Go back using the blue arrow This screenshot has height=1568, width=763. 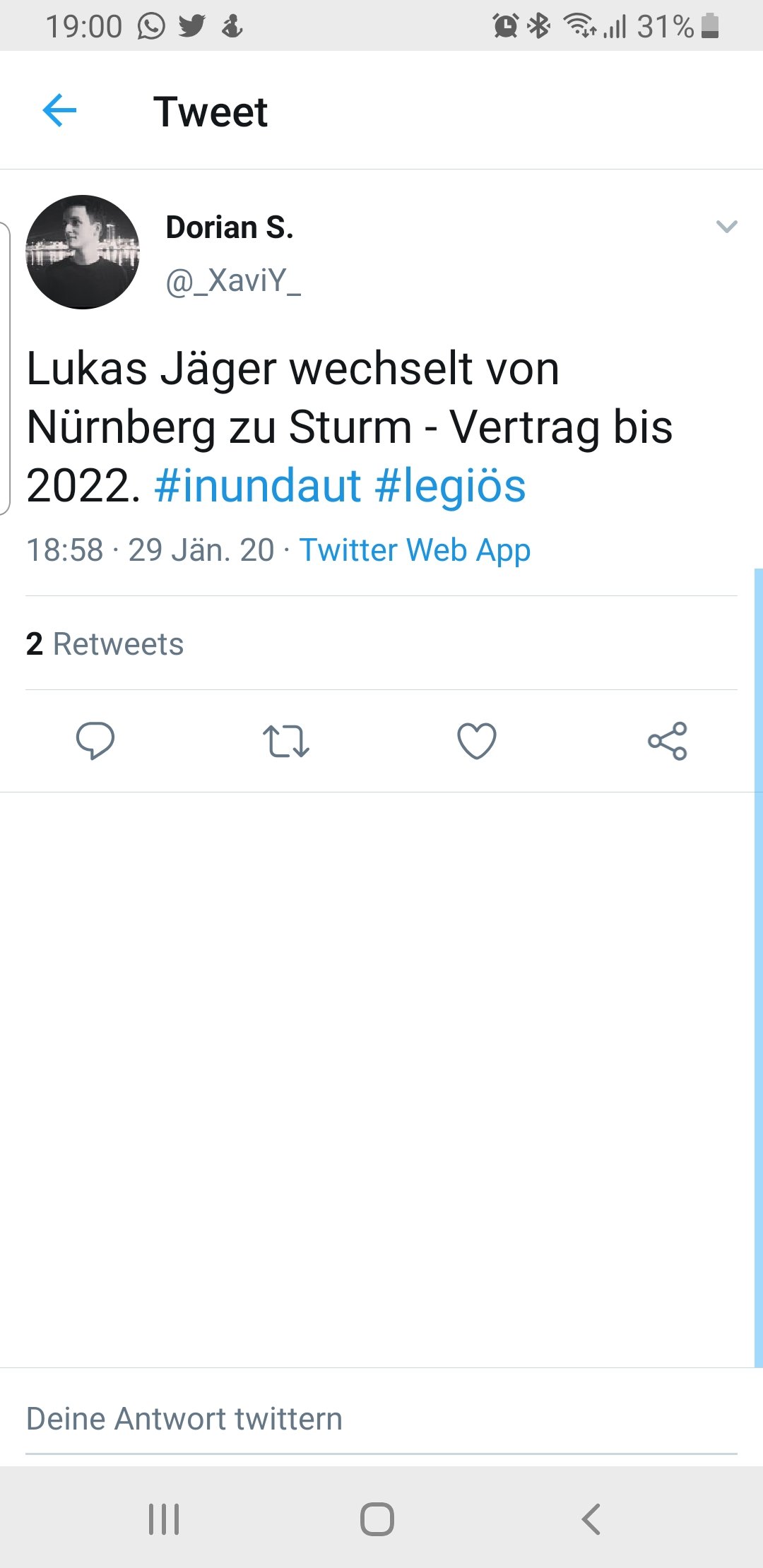tap(59, 111)
